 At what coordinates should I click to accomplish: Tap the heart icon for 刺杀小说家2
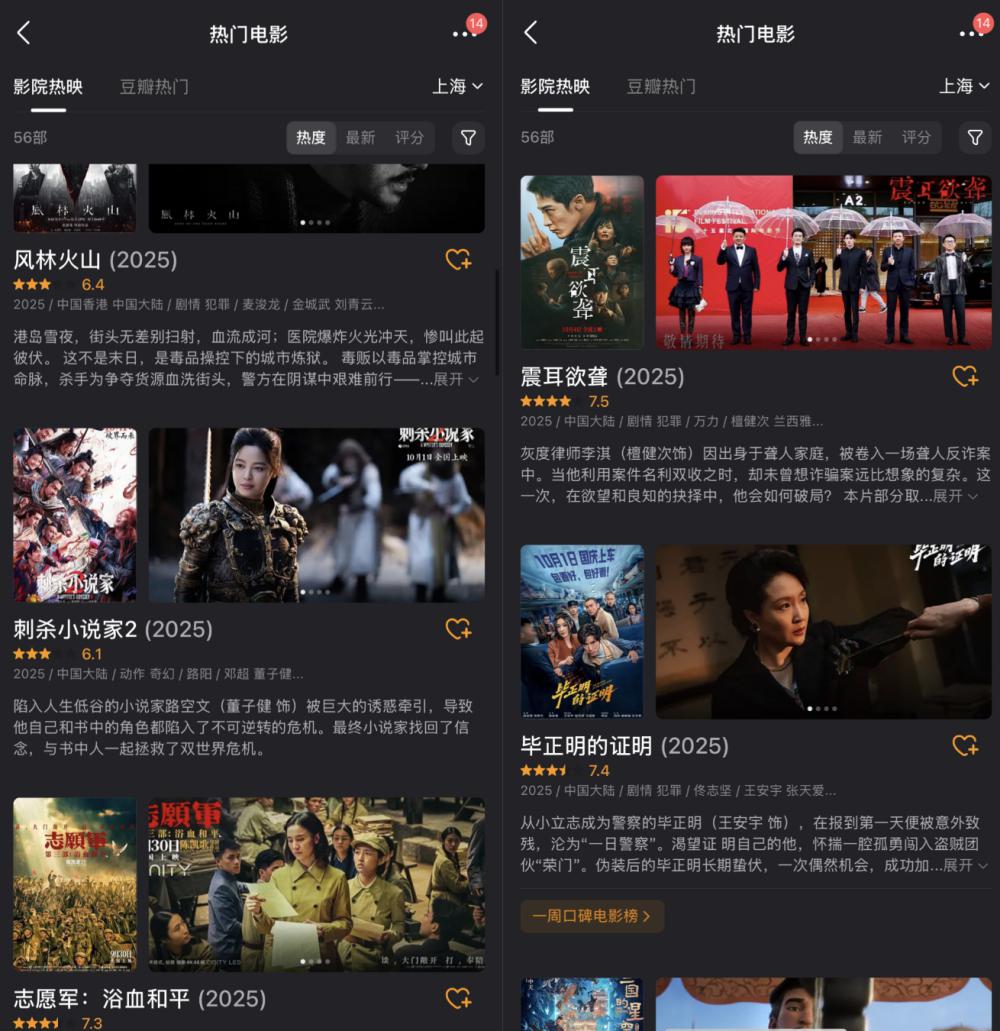pyautogui.click(x=458, y=629)
